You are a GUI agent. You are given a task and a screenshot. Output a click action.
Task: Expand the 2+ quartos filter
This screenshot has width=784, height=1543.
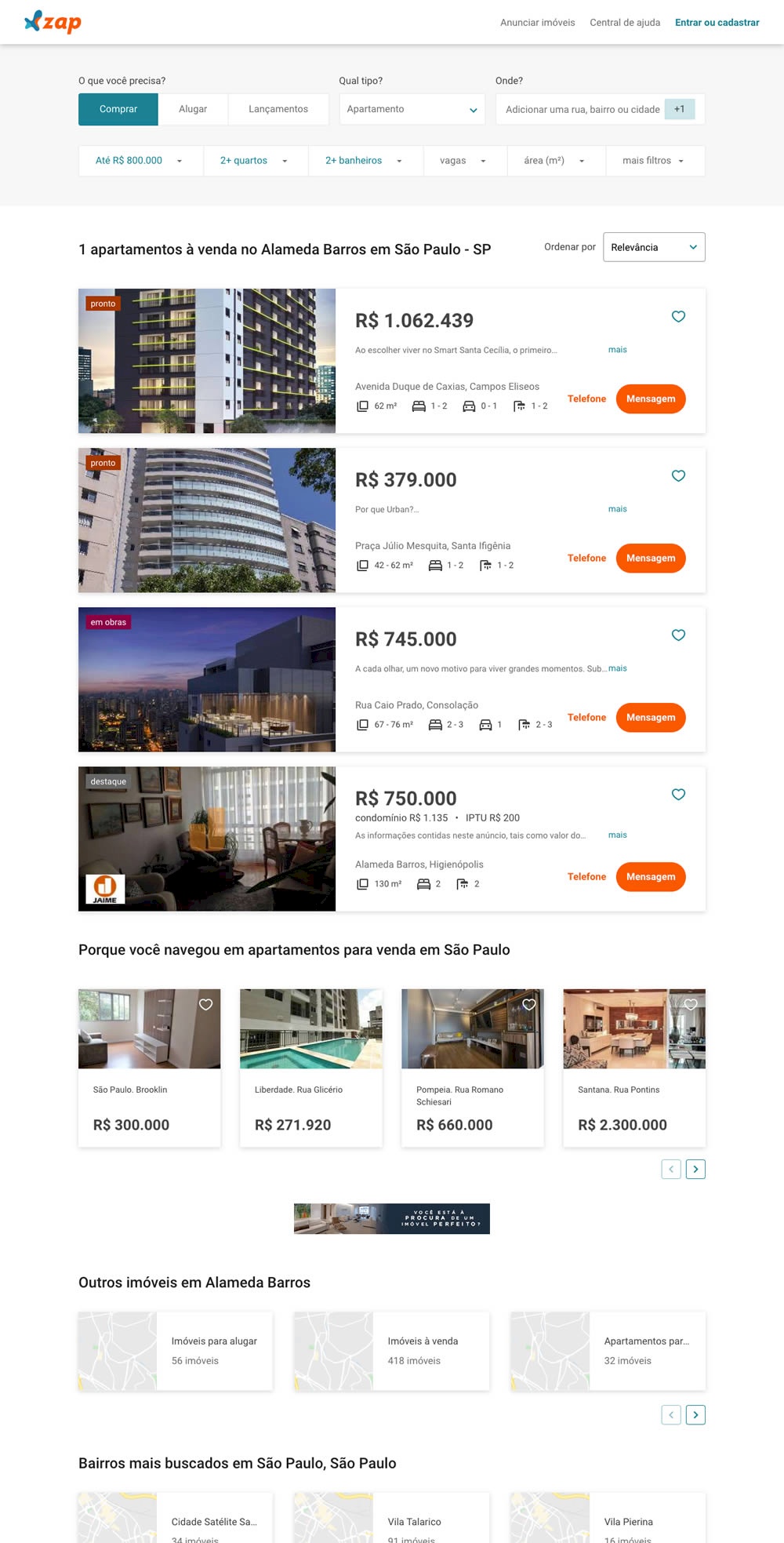click(x=254, y=161)
